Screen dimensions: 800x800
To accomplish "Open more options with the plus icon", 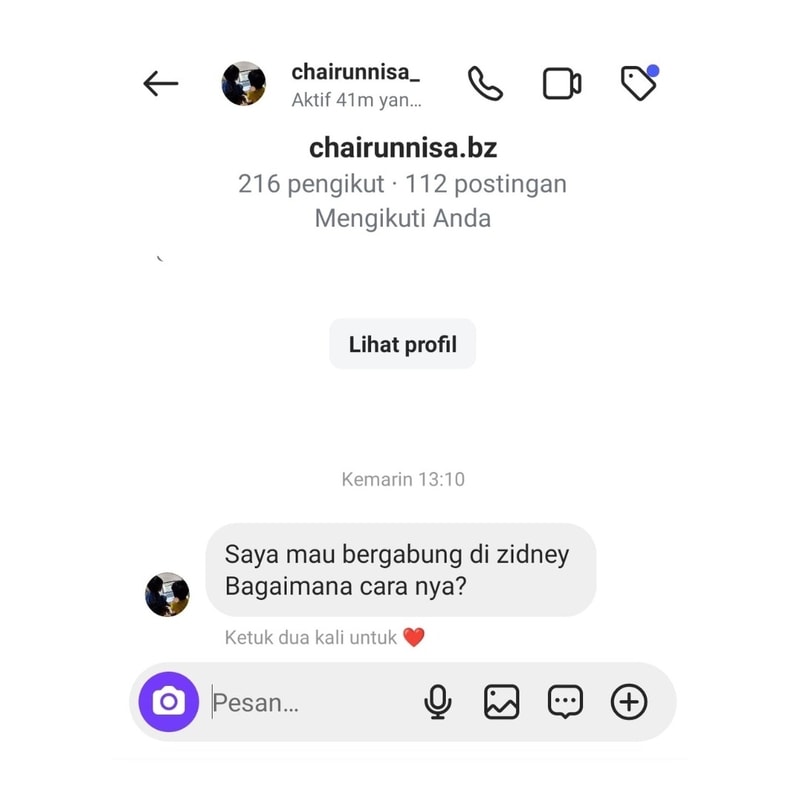I will (x=629, y=703).
